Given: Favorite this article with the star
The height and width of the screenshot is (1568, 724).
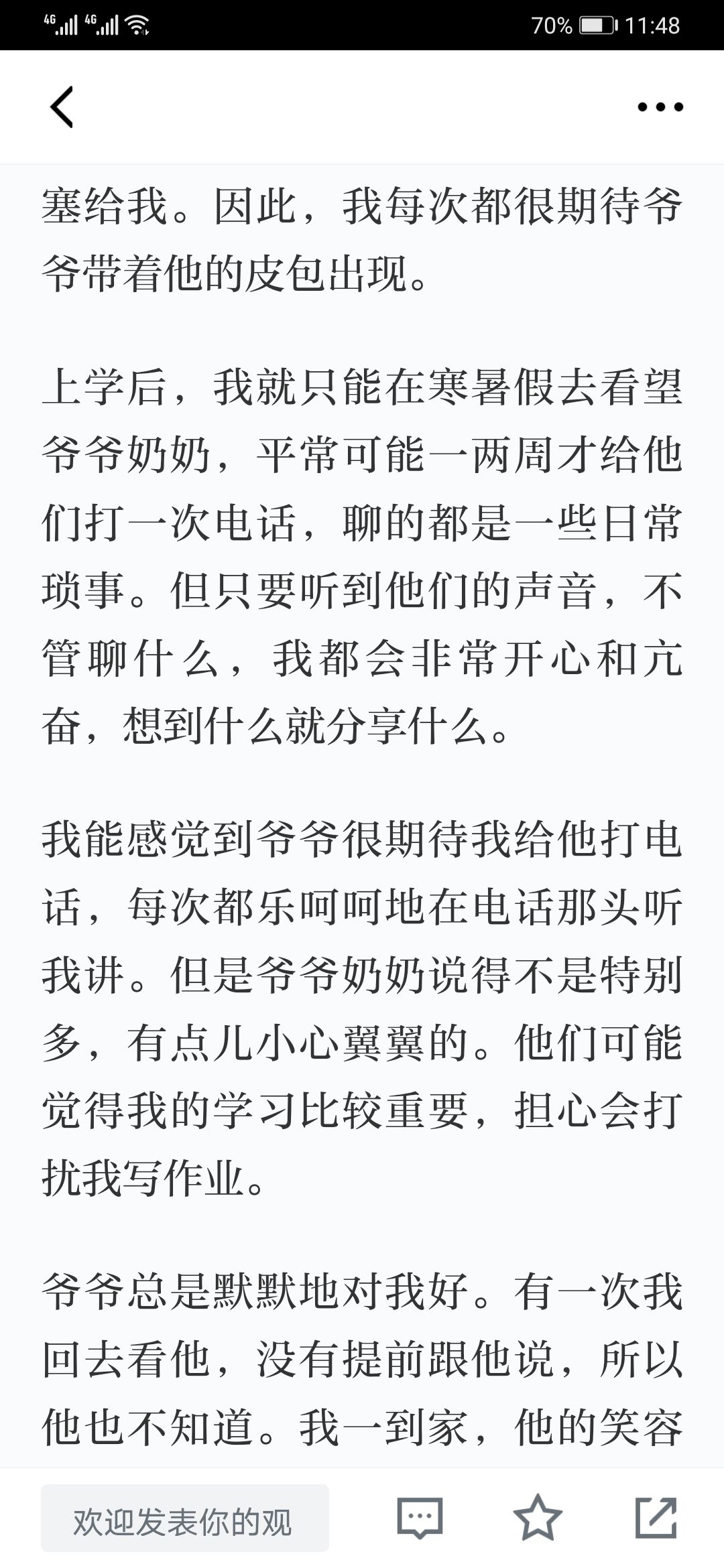Looking at the screenshot, I should tap(538, 1517).
